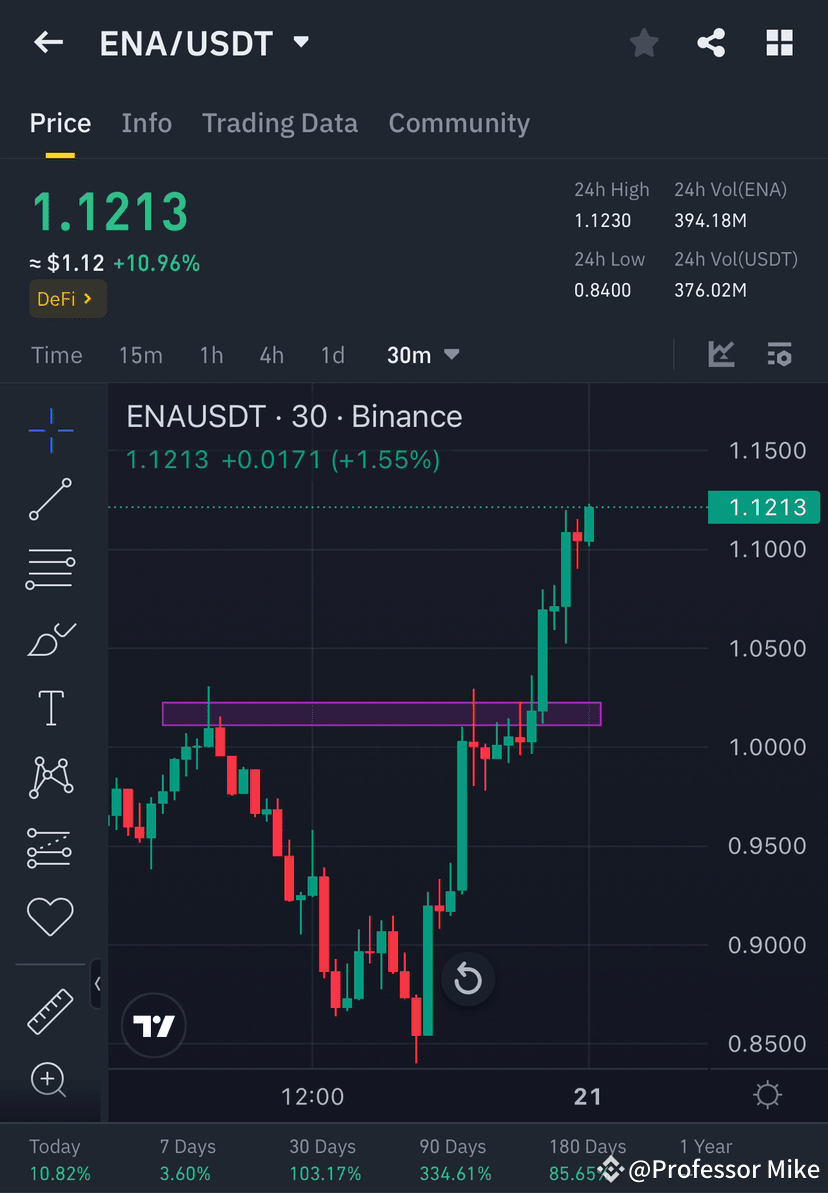The height and width of the screenshot is (1193, 828).
Task: Click the DeFi tag link
Action: tap(67, 298)
